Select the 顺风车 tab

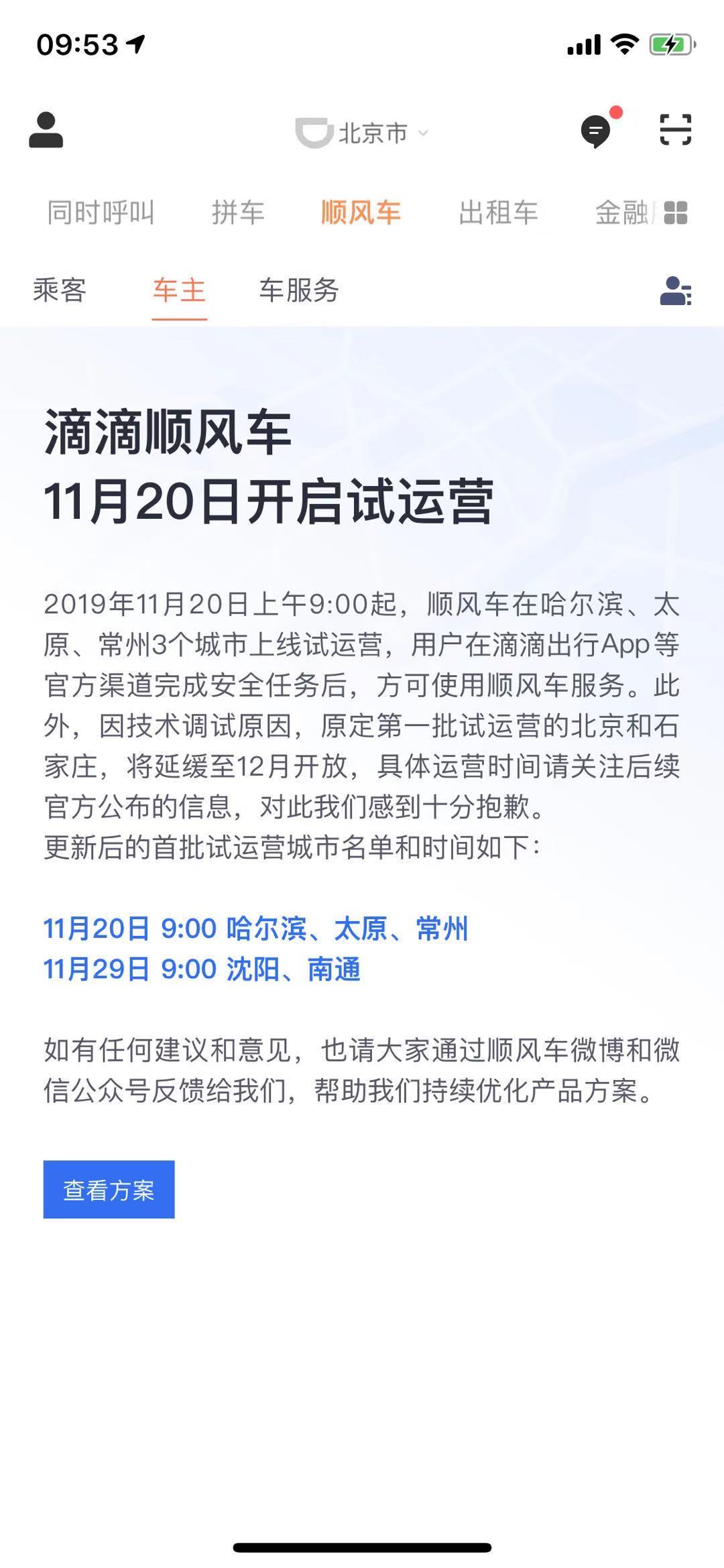[x=361, y=213]
